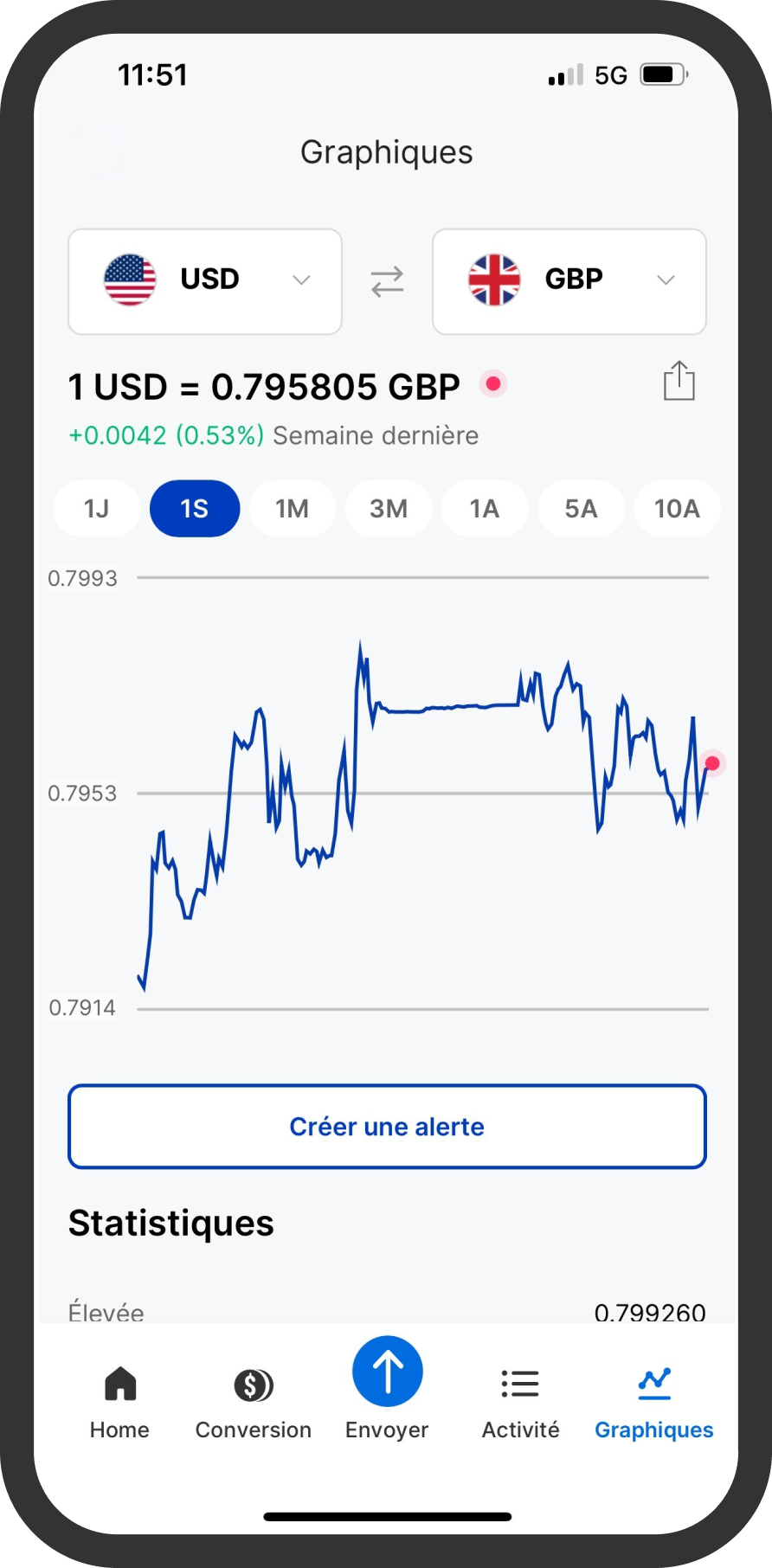Switch to the 1J time range
The image size is (772, 1568).
point(96,509)
